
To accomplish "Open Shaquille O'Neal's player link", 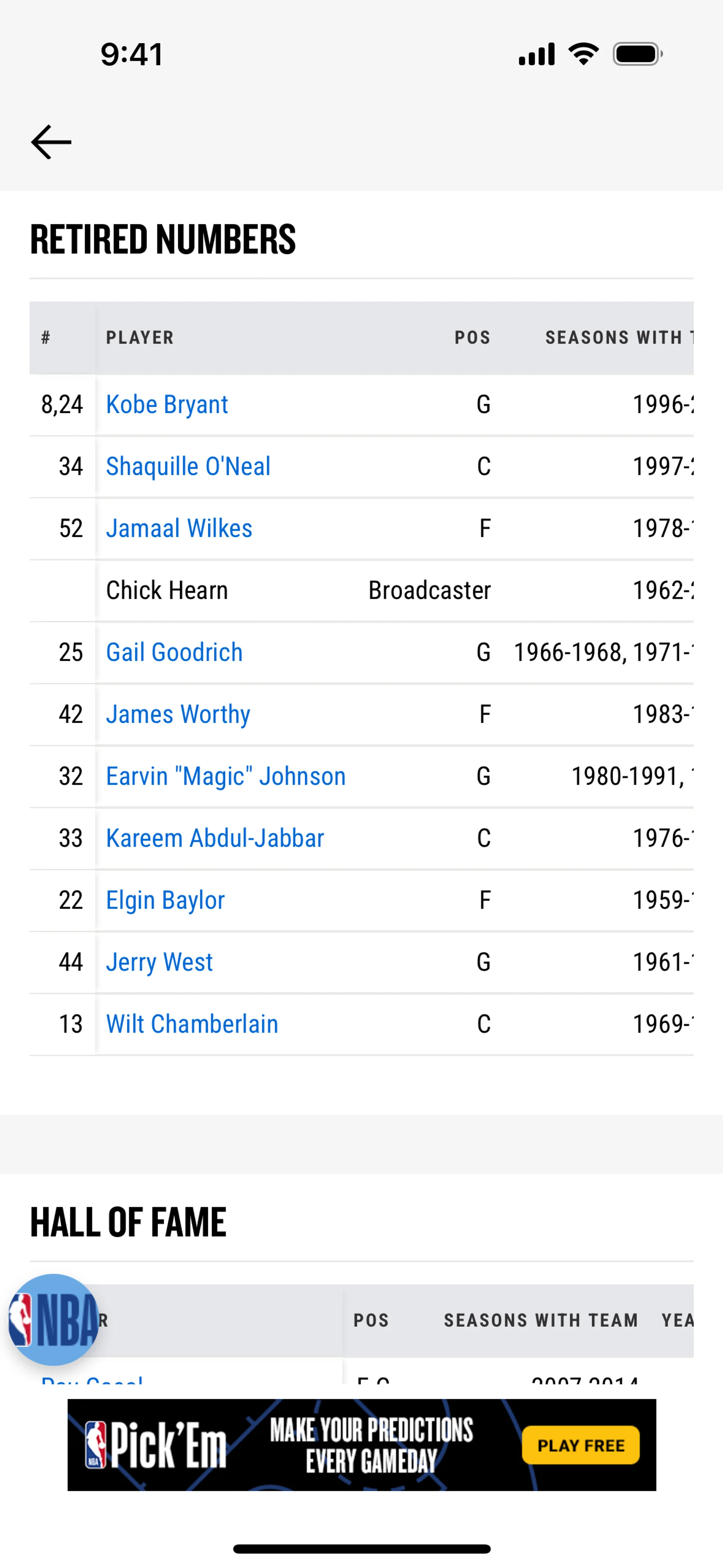I will [x=188, y=467].
